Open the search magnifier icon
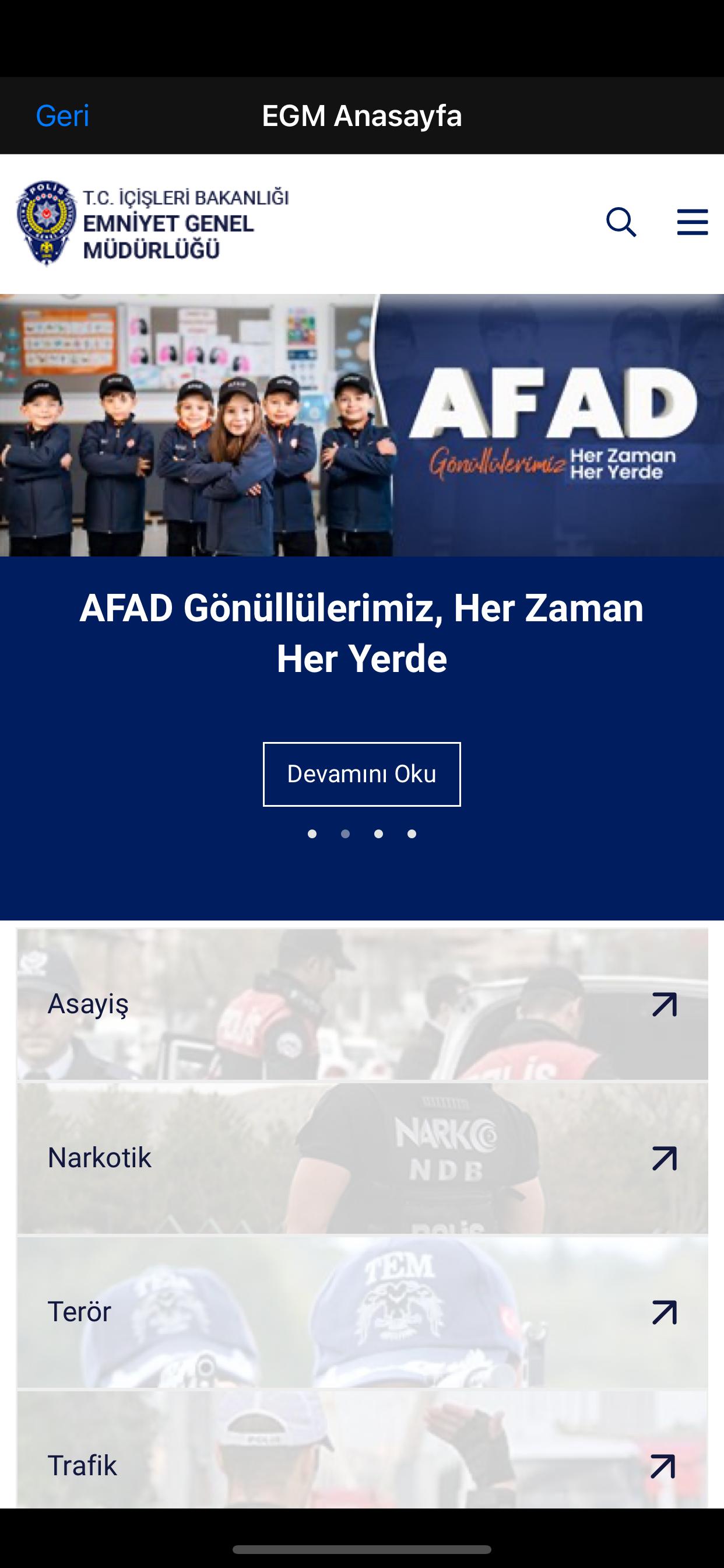 click(621, 222)
